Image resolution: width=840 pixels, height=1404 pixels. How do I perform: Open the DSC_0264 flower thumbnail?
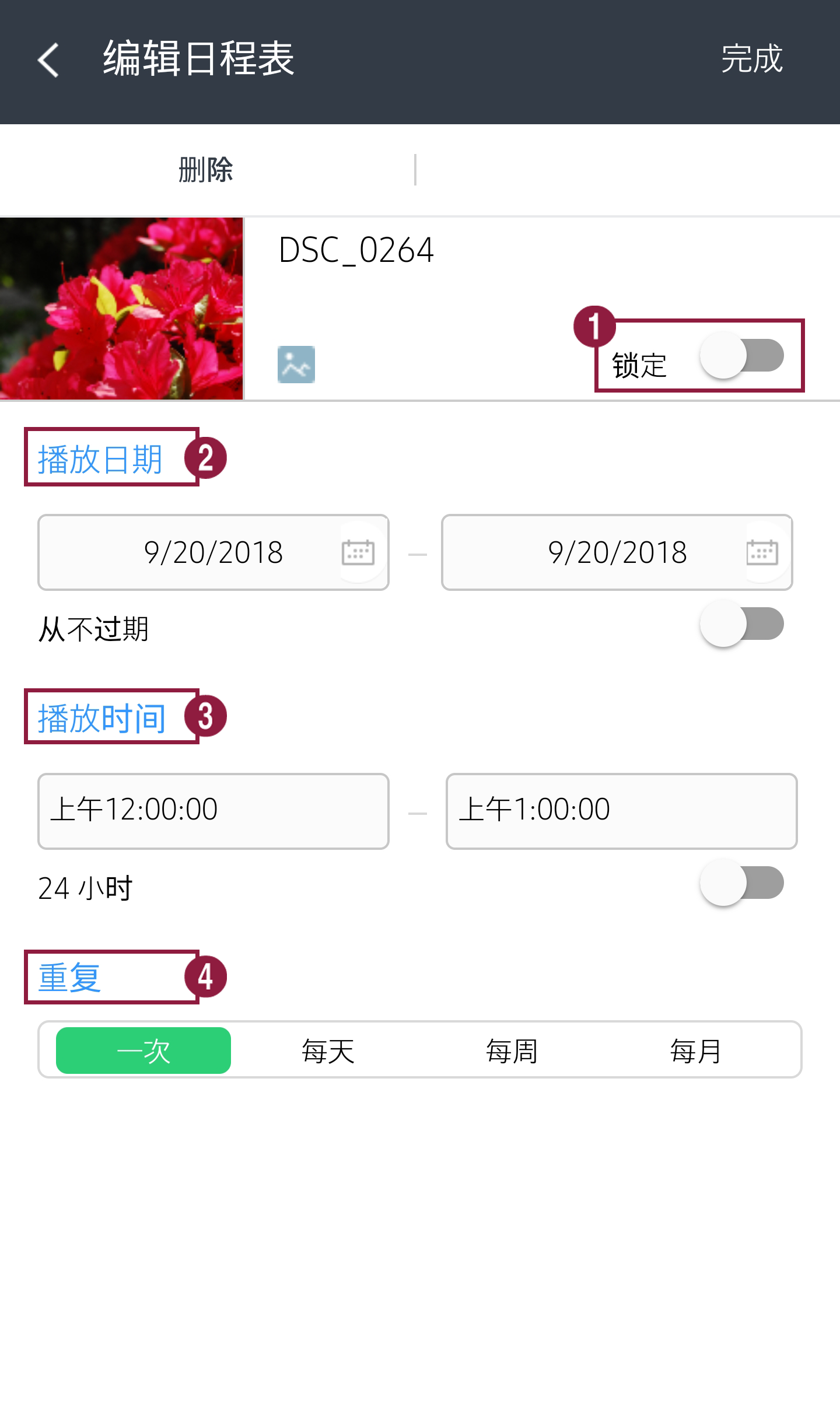[x=121, y=309]
